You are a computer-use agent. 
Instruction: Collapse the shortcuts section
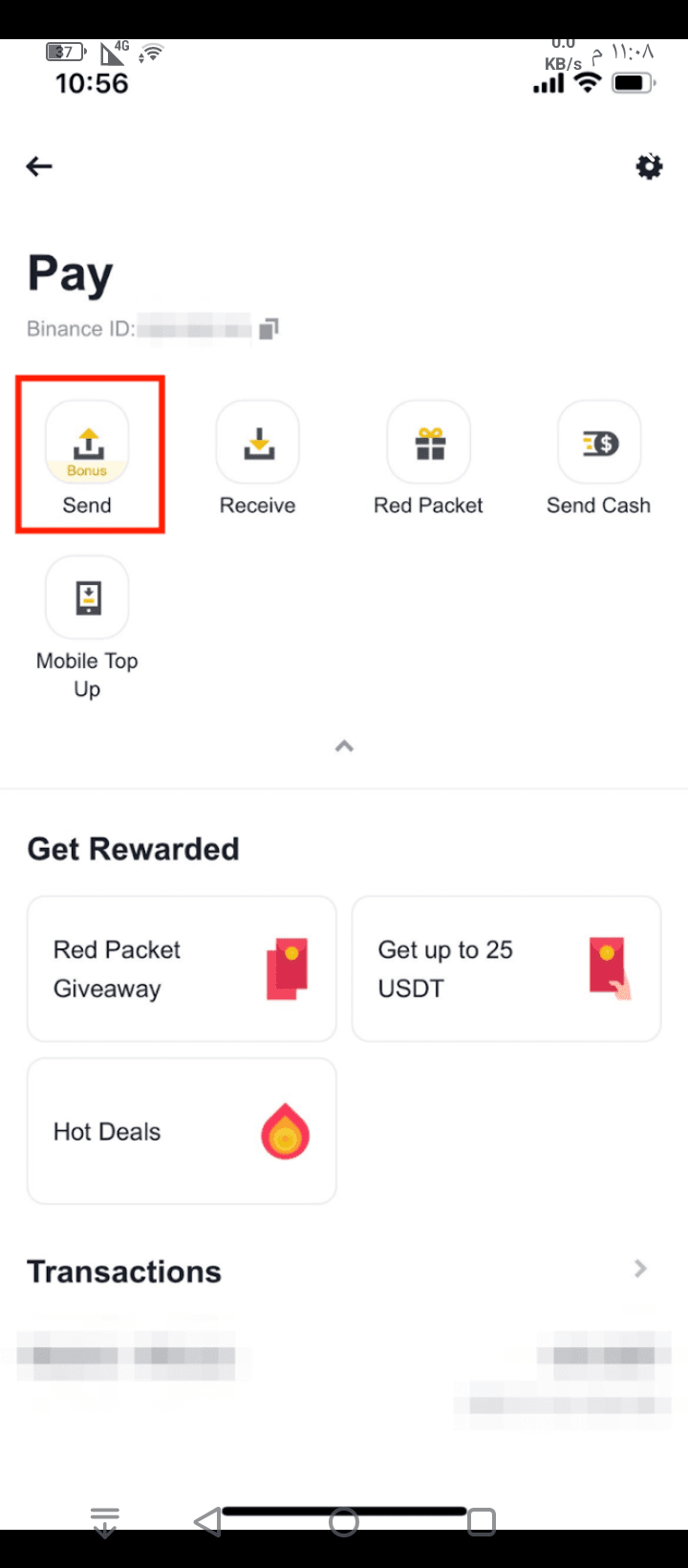344,746
